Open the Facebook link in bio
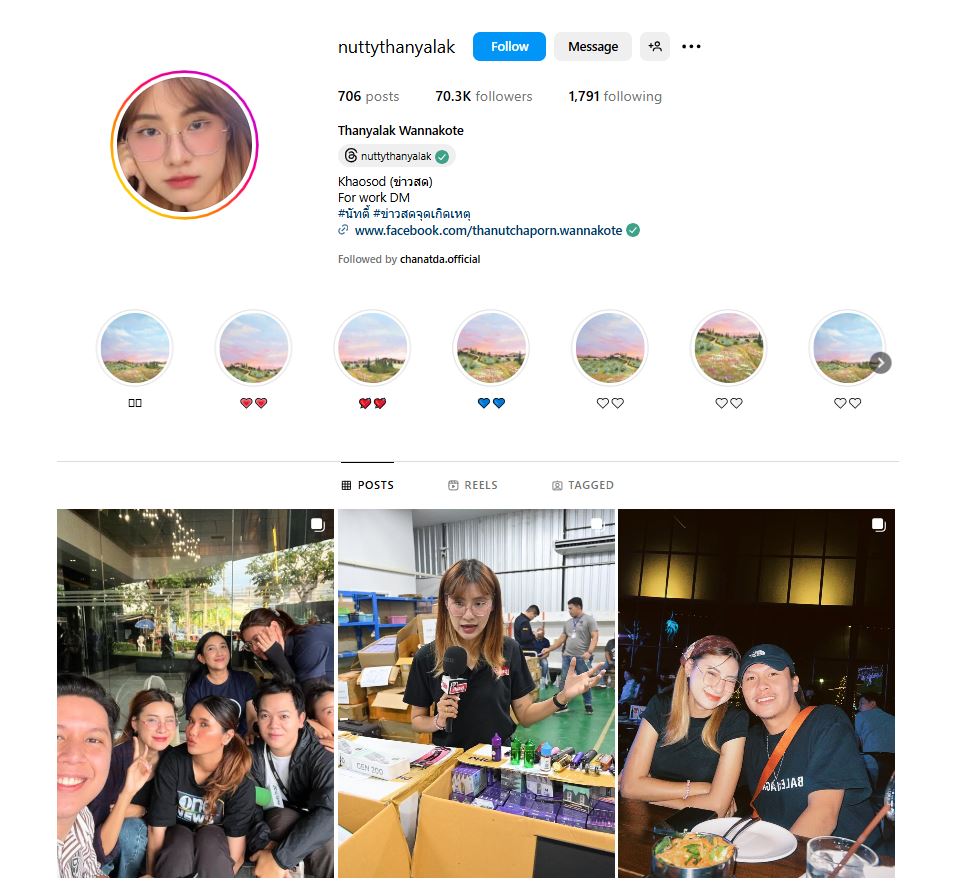This screenshot has width=956, height=882. pos(488,230)
